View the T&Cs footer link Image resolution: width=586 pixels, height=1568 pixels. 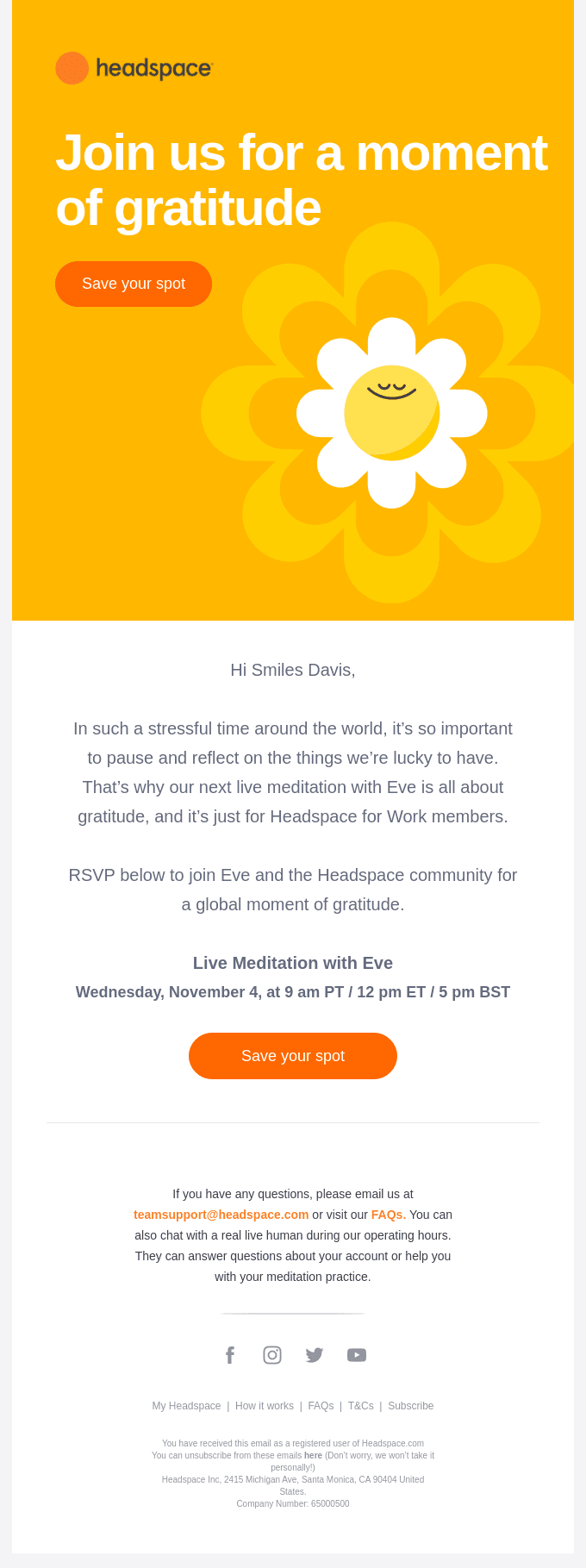coord(361,1406)
